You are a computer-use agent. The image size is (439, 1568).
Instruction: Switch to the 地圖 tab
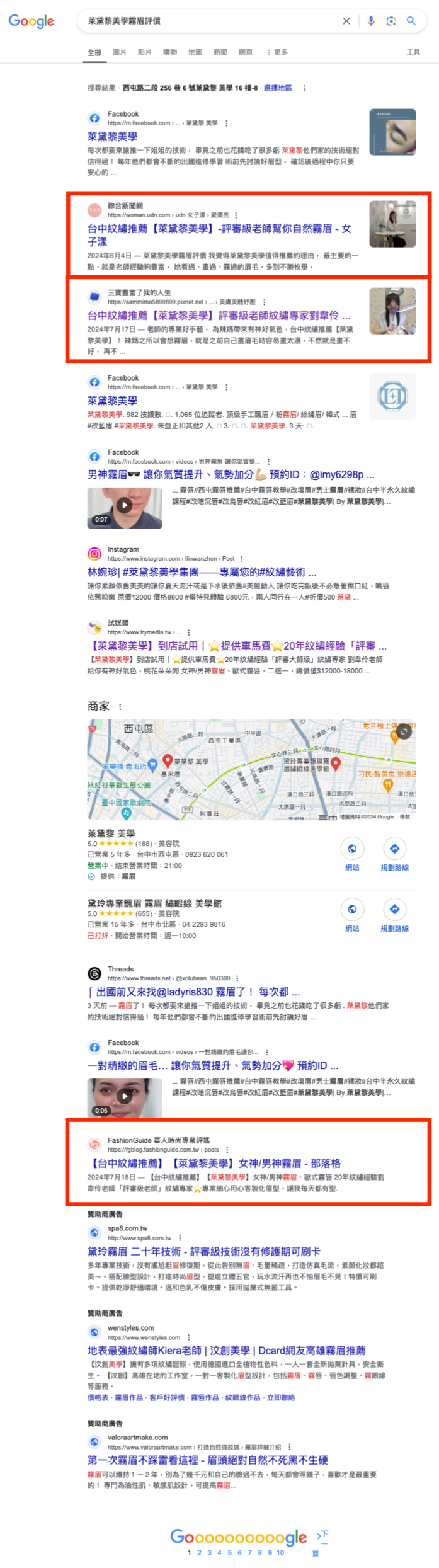point(195,52)
